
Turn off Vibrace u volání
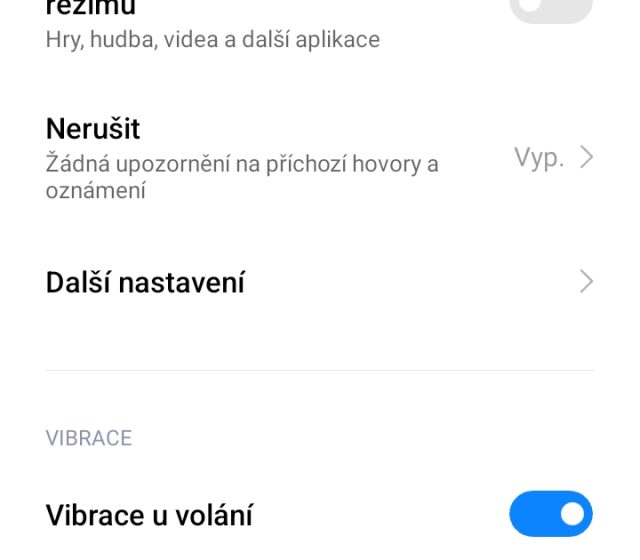tap(551, 514)
